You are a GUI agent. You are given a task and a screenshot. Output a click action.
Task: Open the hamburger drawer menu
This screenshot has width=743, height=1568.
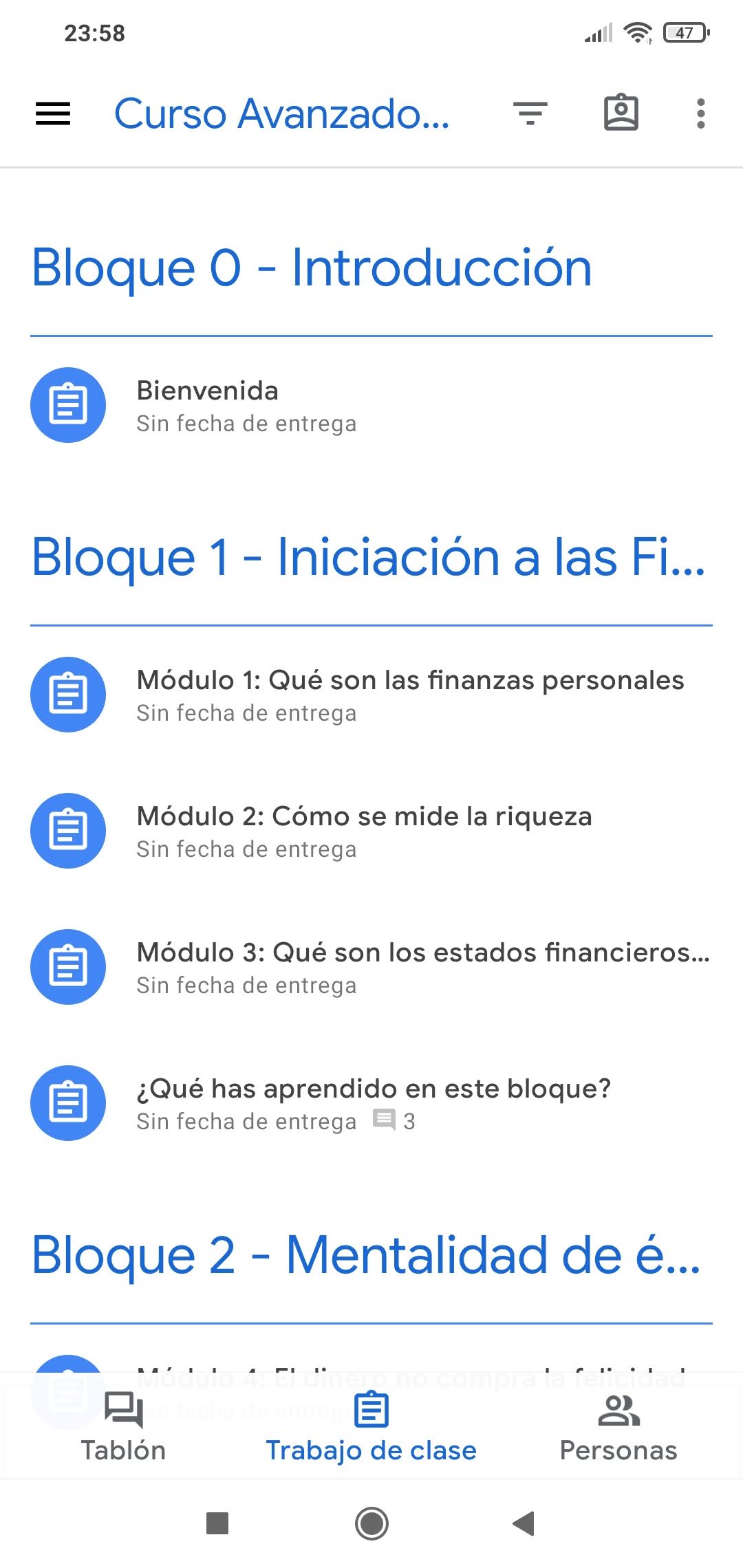pos(53,113)
